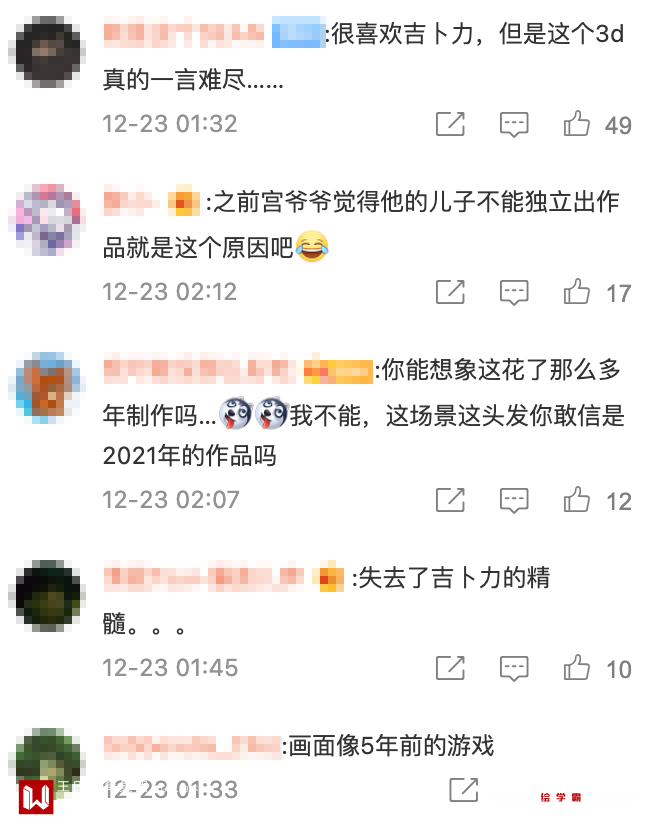Like the comment posted at 12-23 02:12
Viewport: 654px width, 828px height.
(x=577, y=292)
